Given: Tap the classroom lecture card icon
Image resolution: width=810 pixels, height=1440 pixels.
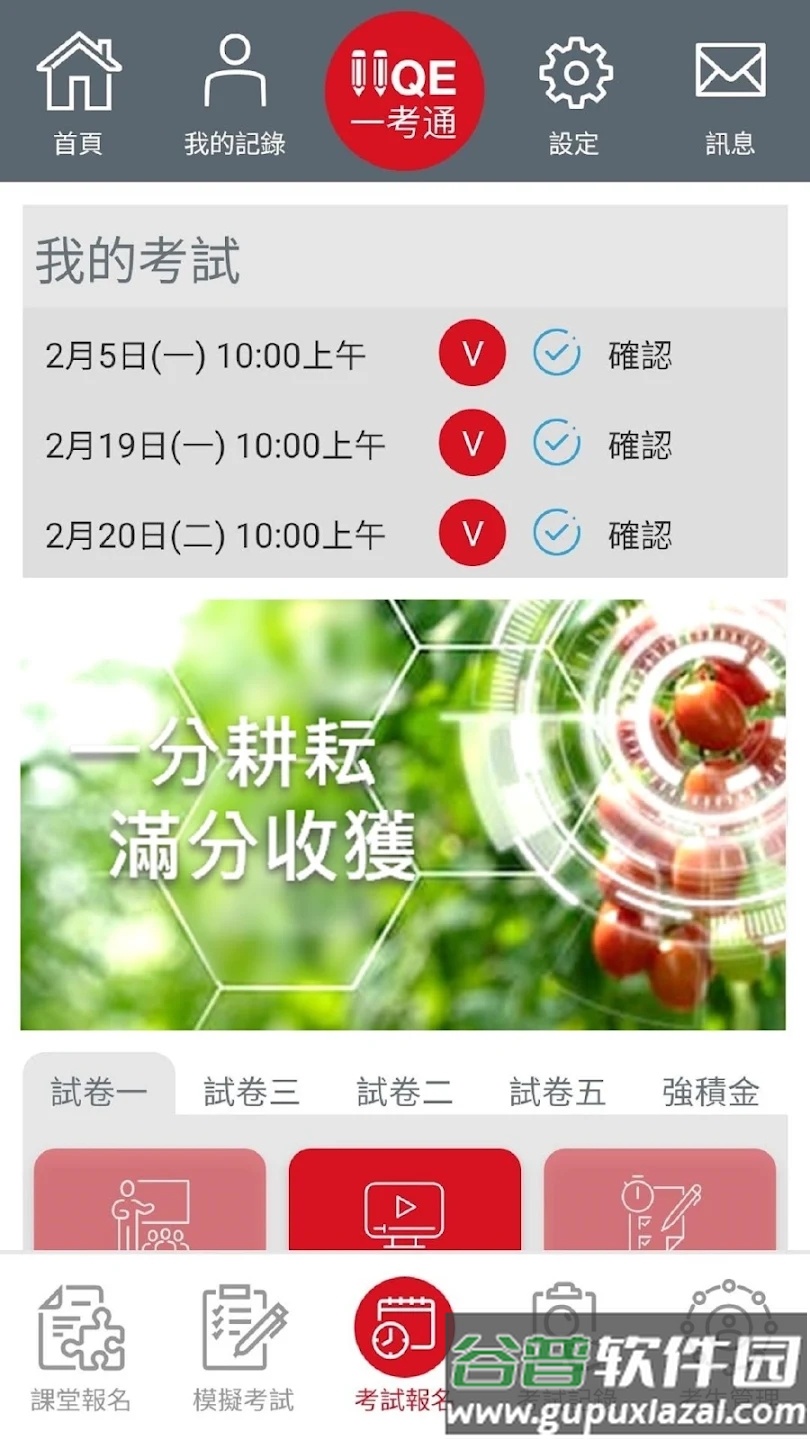Looking at the screenshot, I should pyautogui.click(x=150, y=1210).
